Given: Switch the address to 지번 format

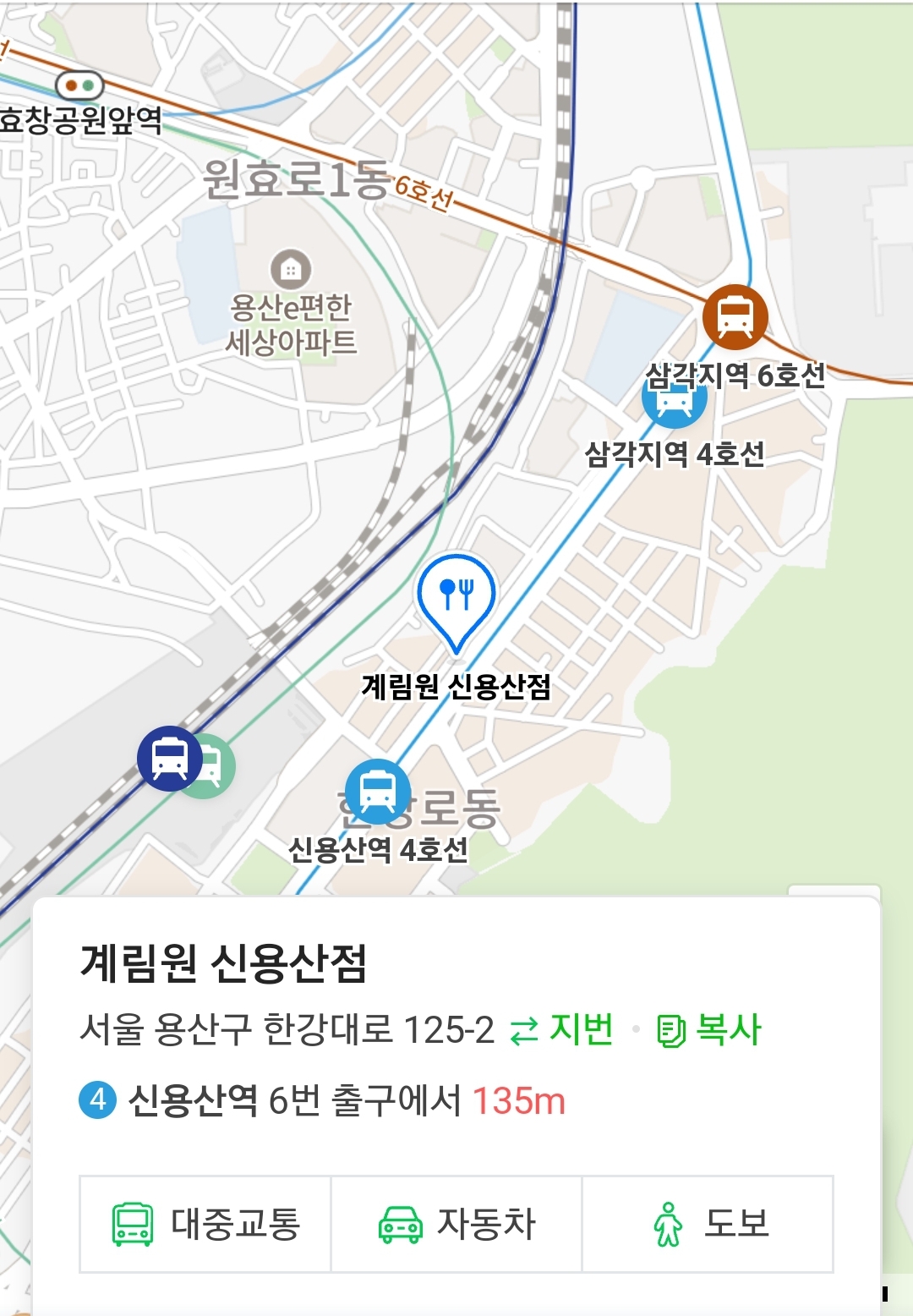Looking at the screenshot, I should click(561, 1029).
